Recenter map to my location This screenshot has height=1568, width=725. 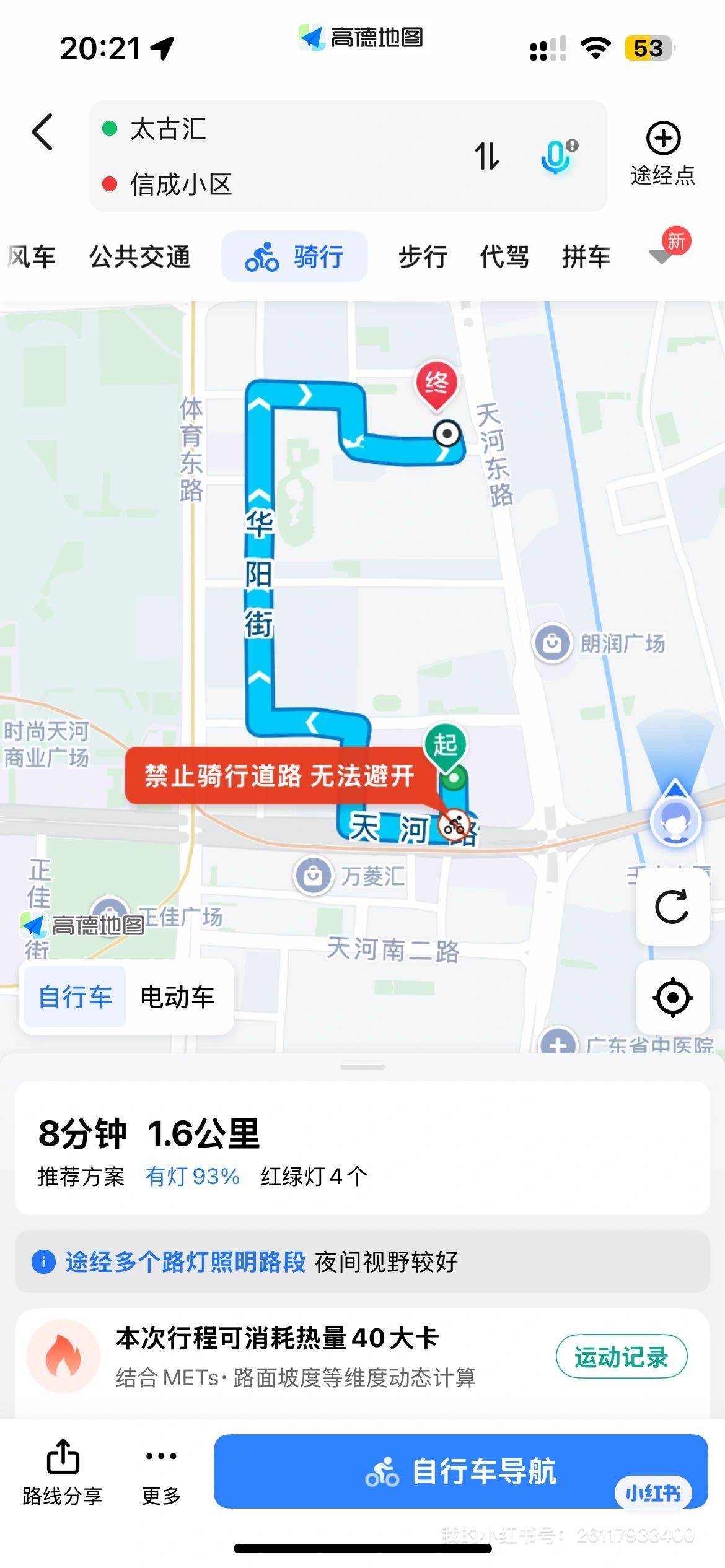tap(672, 998)
